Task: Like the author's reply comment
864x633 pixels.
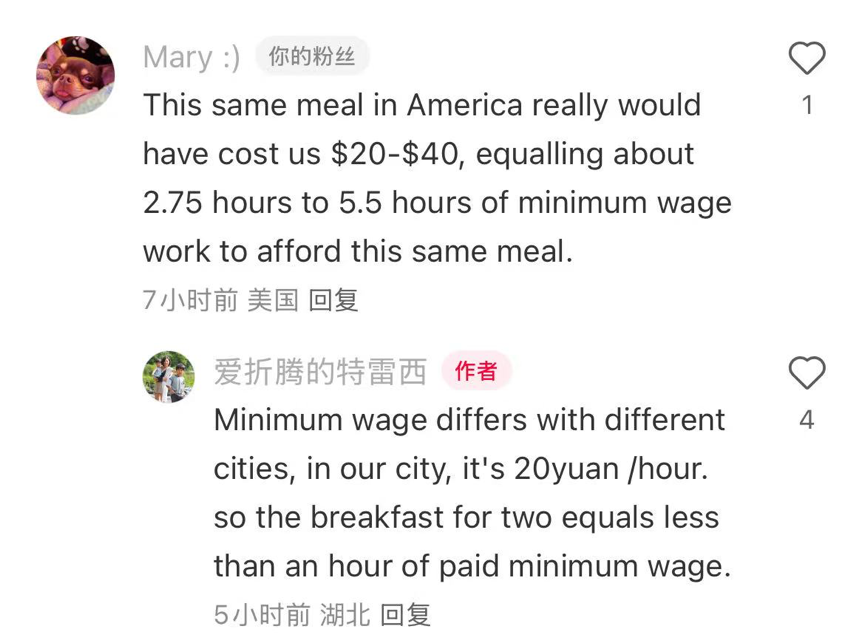Action: pyautogui.click(x=807, y=373)
